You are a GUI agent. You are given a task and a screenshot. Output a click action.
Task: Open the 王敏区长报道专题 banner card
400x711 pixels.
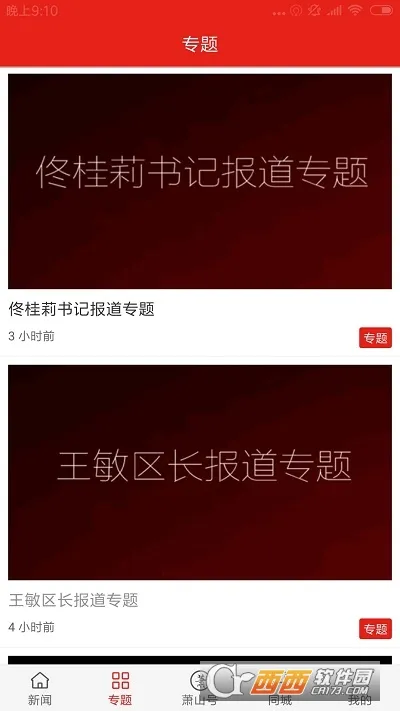(x=200, y=472)
